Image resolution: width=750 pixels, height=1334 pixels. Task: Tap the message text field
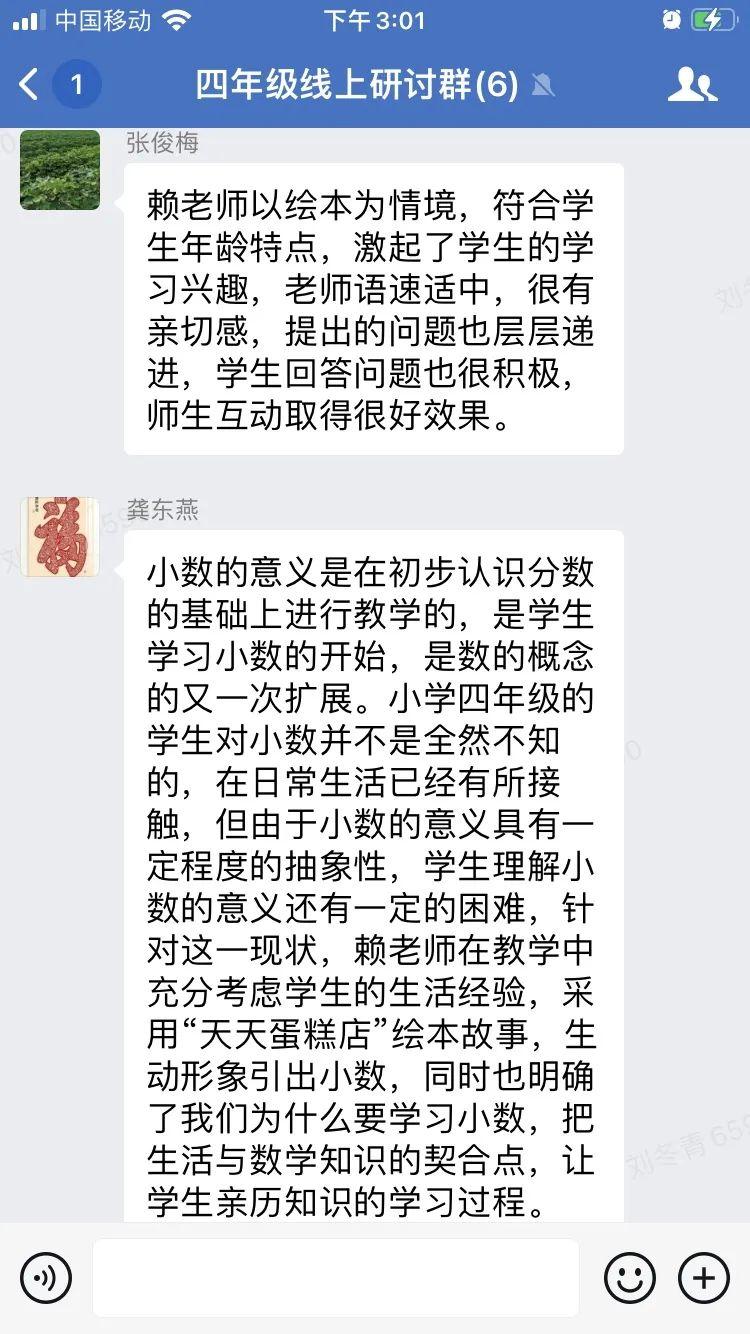[335, 1277]
